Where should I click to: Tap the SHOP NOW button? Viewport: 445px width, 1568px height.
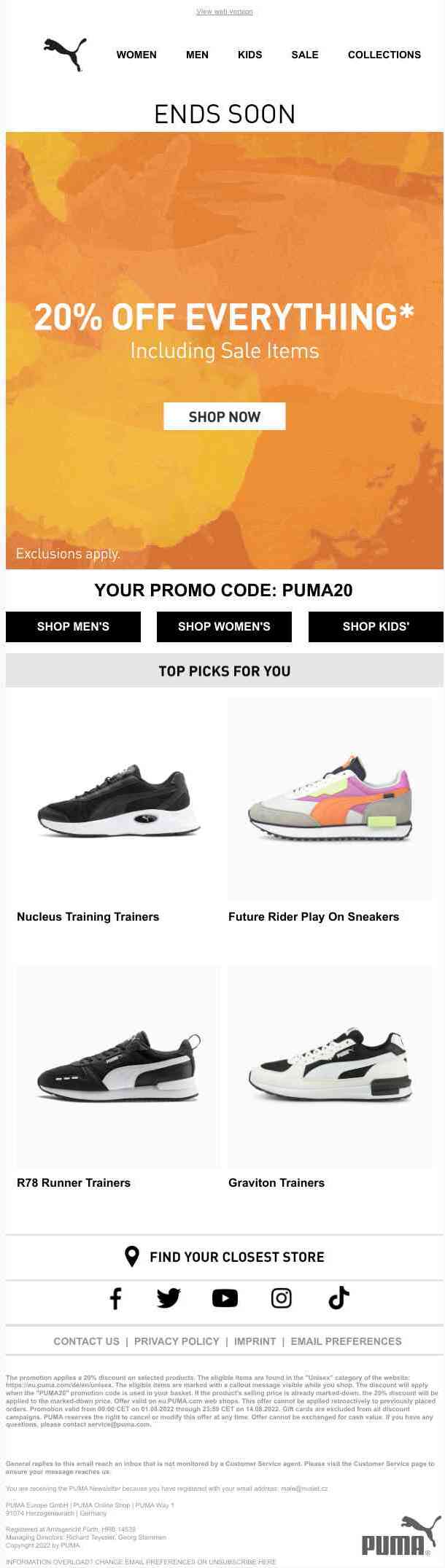pyautogui.click(x=224, y=416)
